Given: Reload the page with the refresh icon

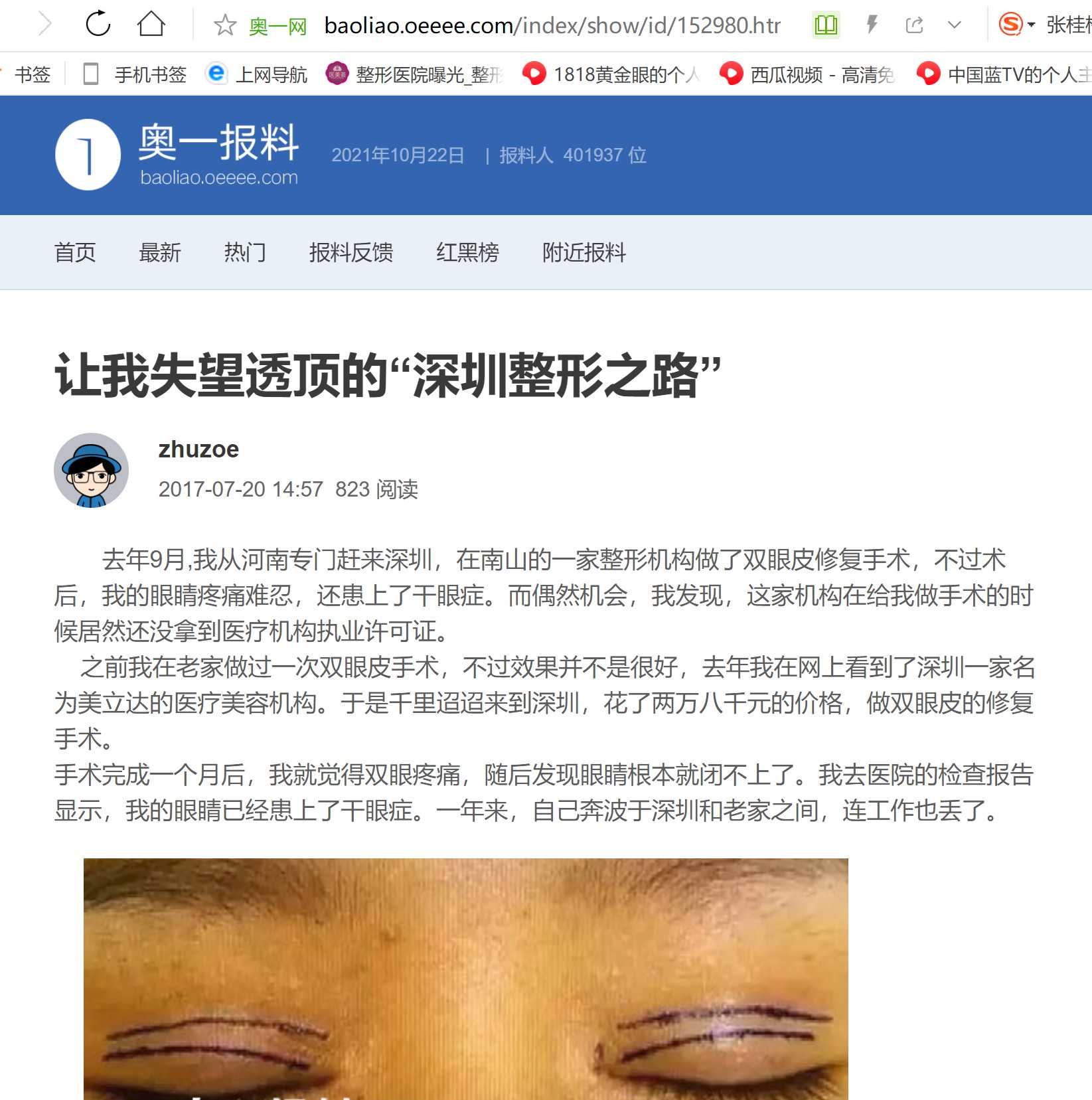Looking at the screenshot, I should click(98, 25).
